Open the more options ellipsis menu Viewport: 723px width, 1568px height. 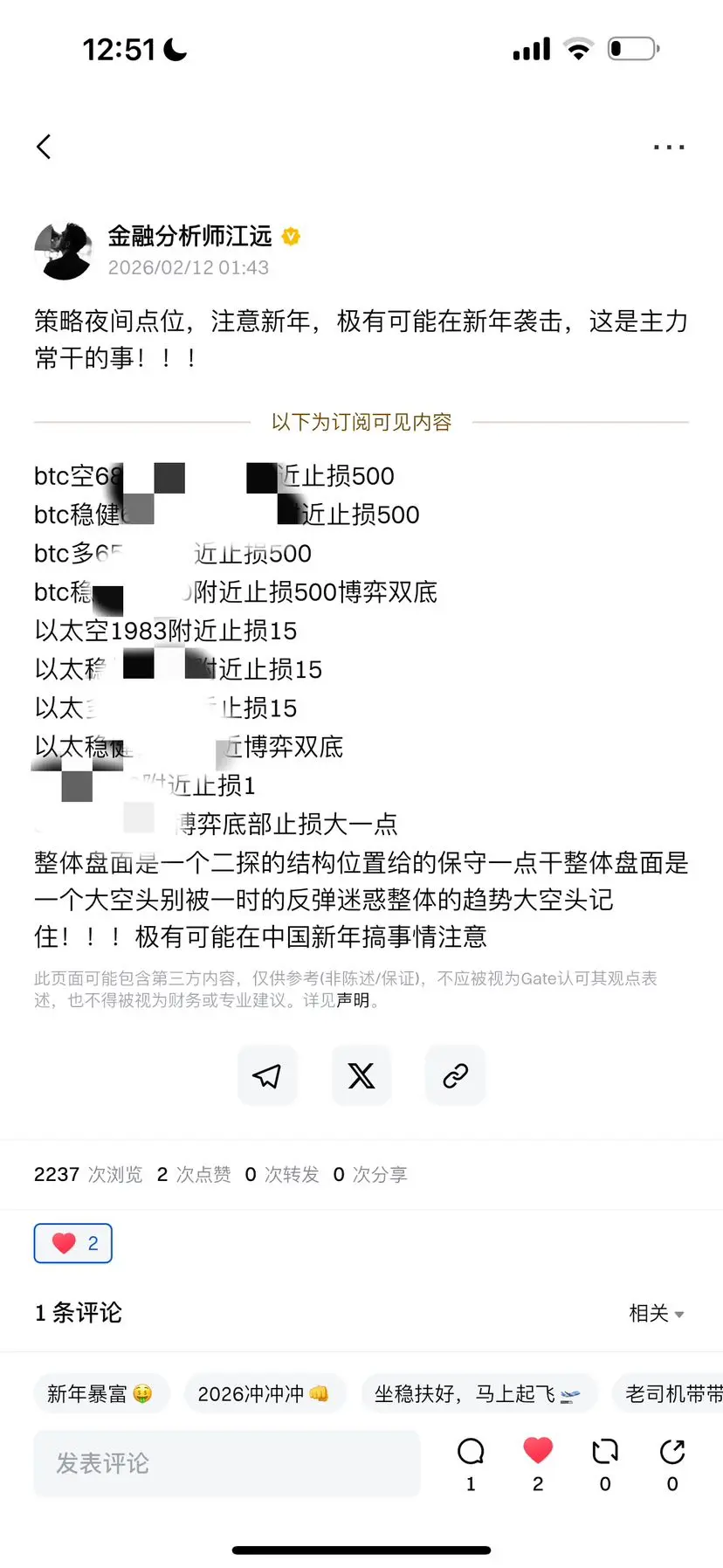point(668,147)
